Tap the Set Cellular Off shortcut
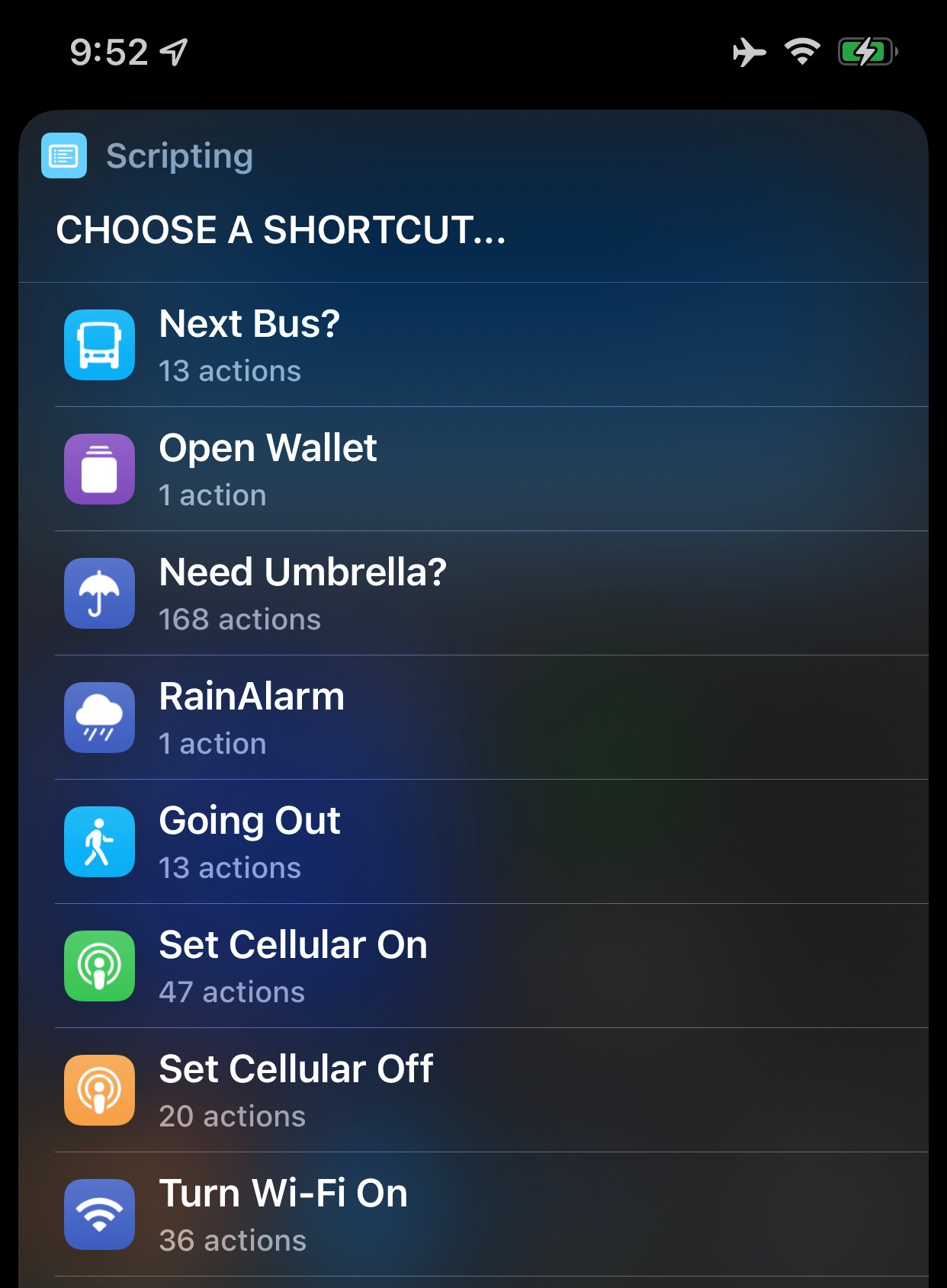Viewport: 947px width, 1288px height. tap(473, 1090)
